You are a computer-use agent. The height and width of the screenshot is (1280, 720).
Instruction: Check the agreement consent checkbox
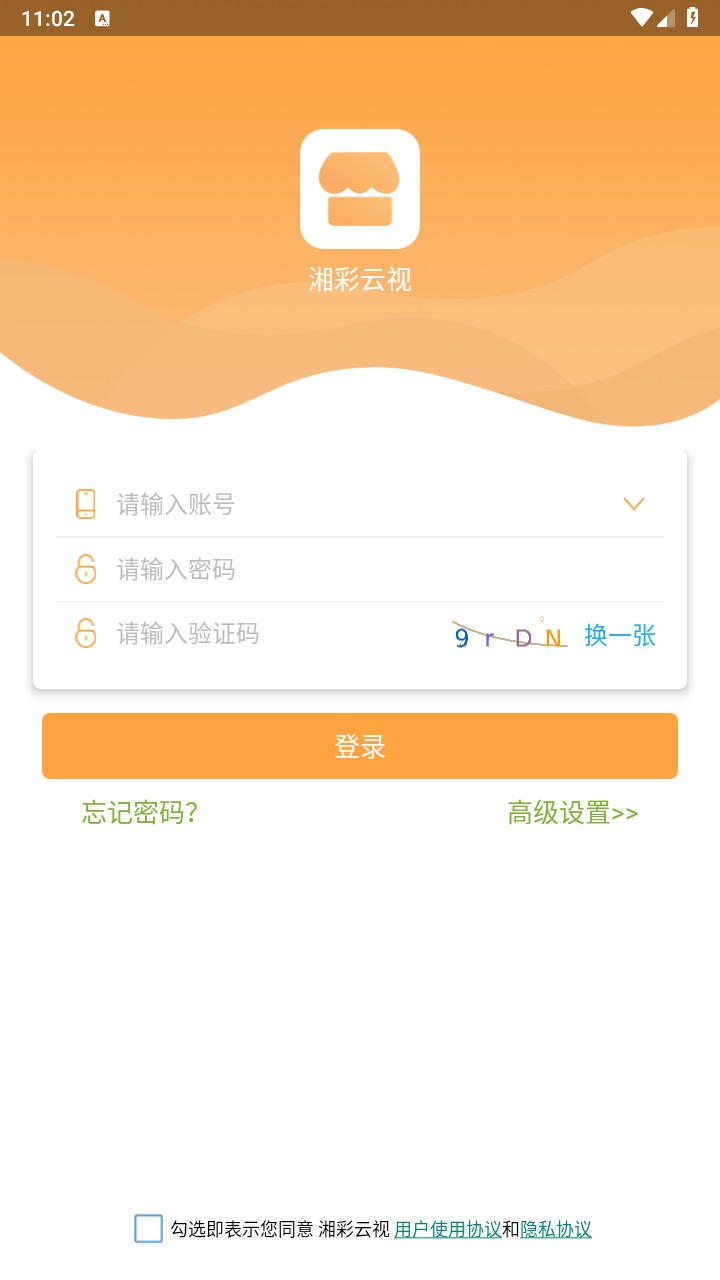(148, 1229)
